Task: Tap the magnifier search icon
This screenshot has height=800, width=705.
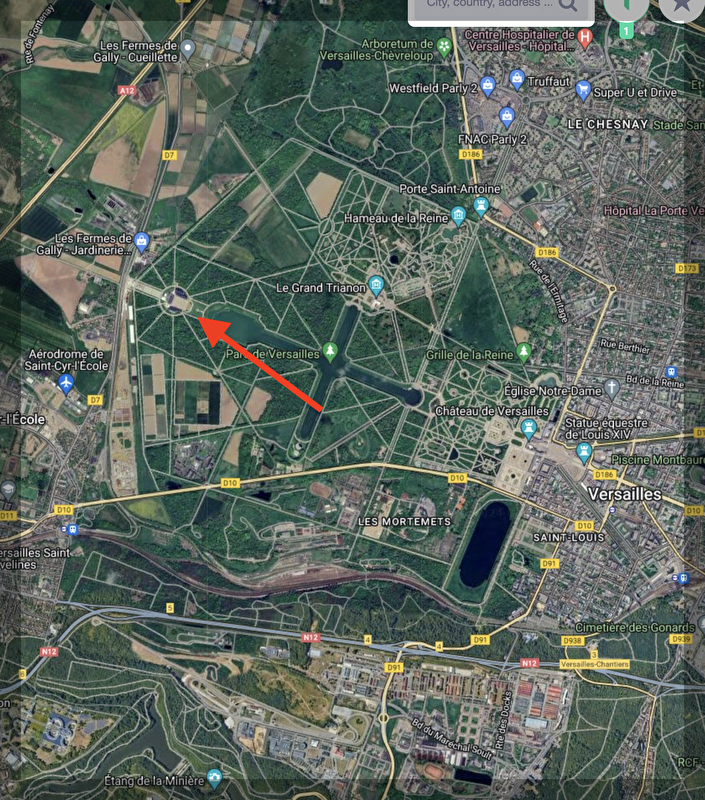Action: point(568,5)
